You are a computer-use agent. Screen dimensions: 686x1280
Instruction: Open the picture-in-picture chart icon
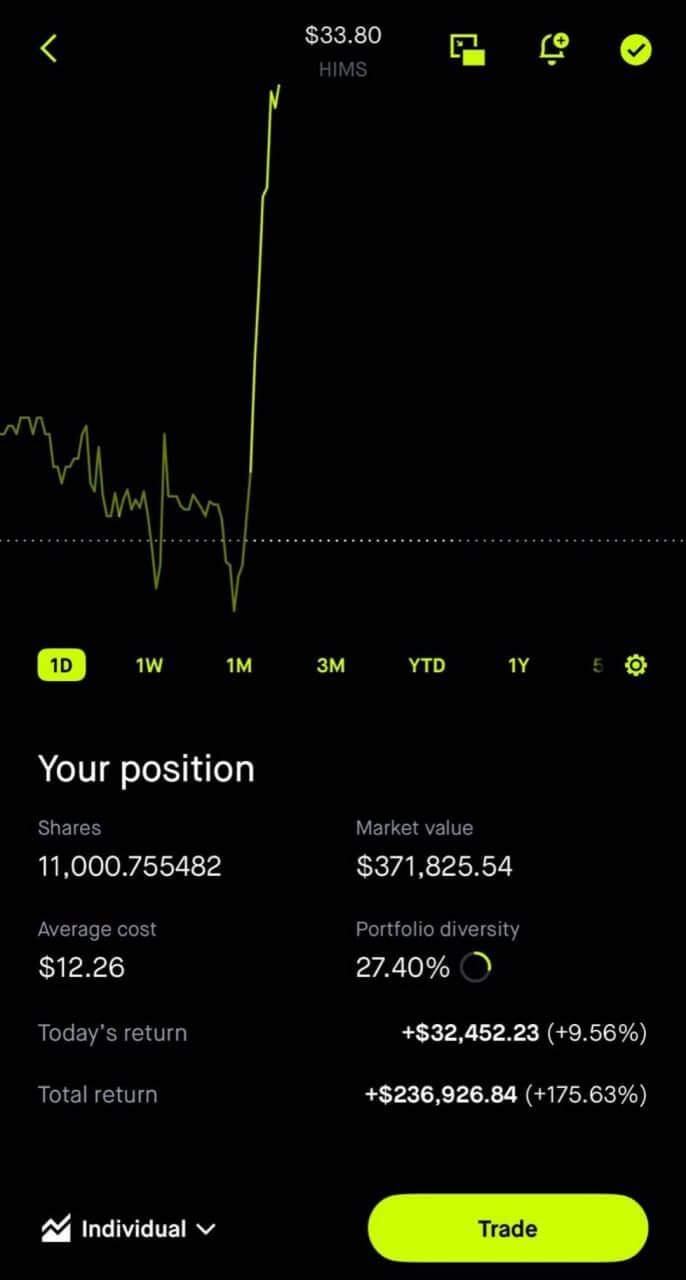[467, 49]
